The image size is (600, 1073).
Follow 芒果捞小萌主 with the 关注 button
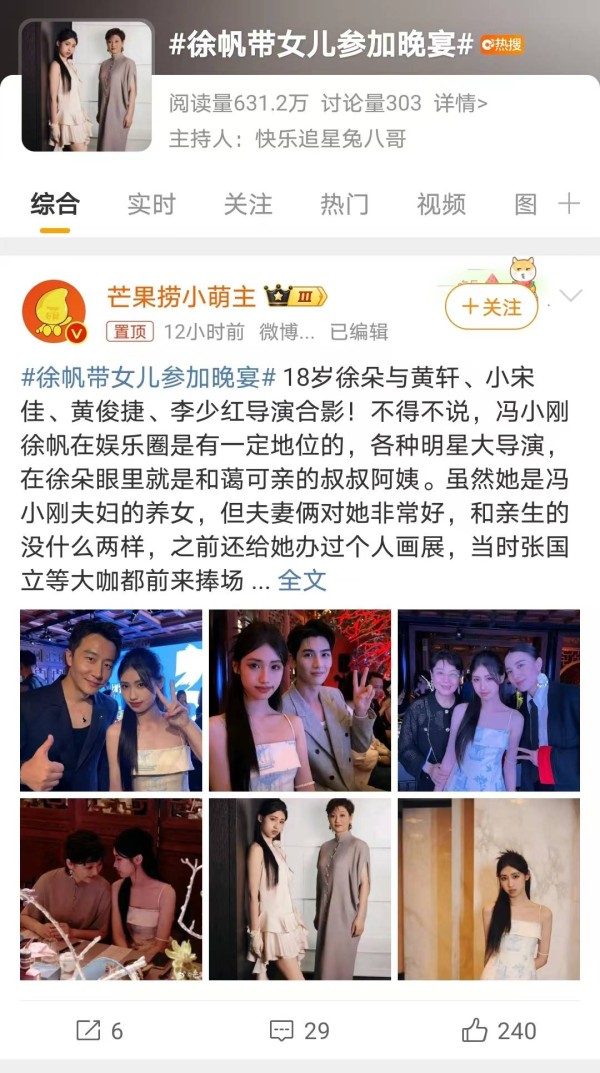pyautogui.click(x=491, y=307)
